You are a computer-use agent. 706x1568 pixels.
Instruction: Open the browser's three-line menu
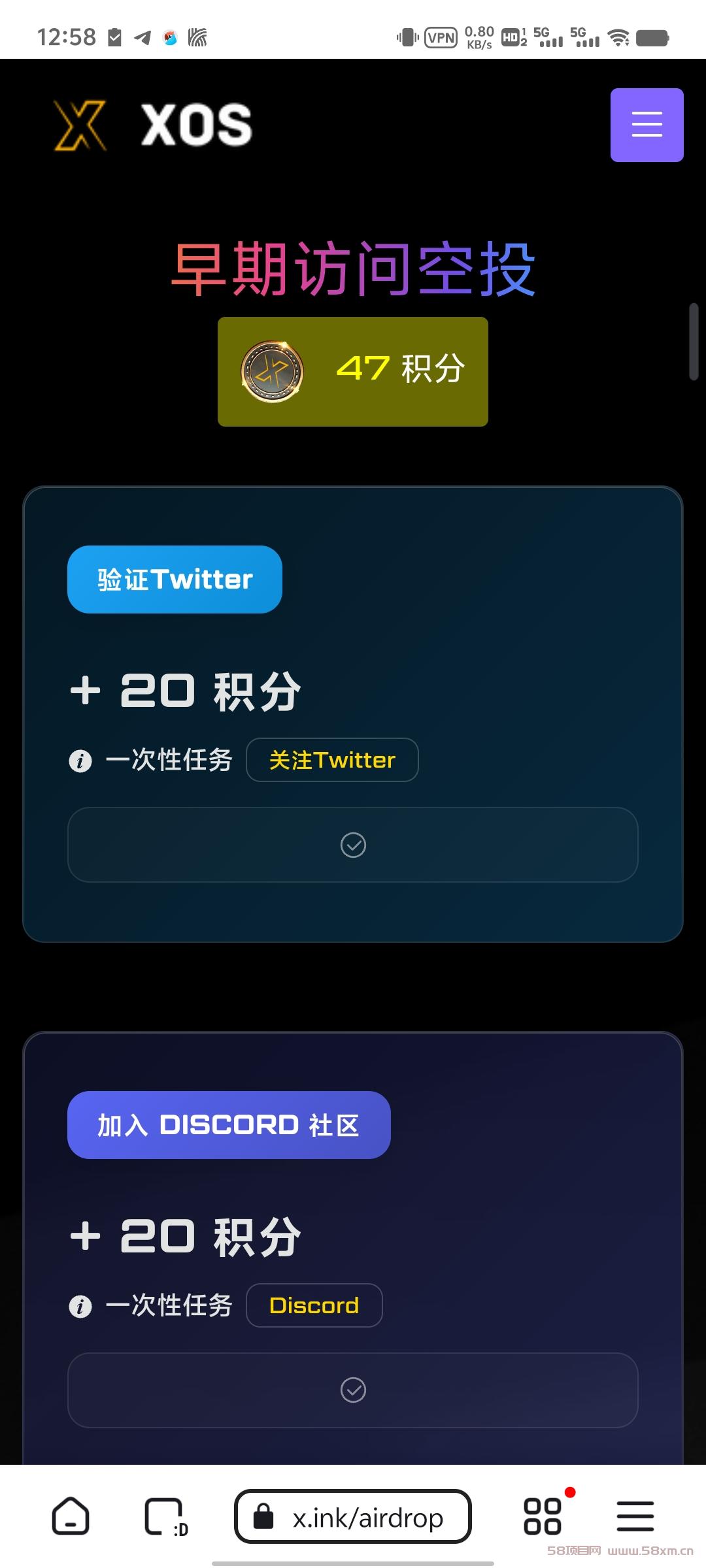click(x=635, y=1516)
